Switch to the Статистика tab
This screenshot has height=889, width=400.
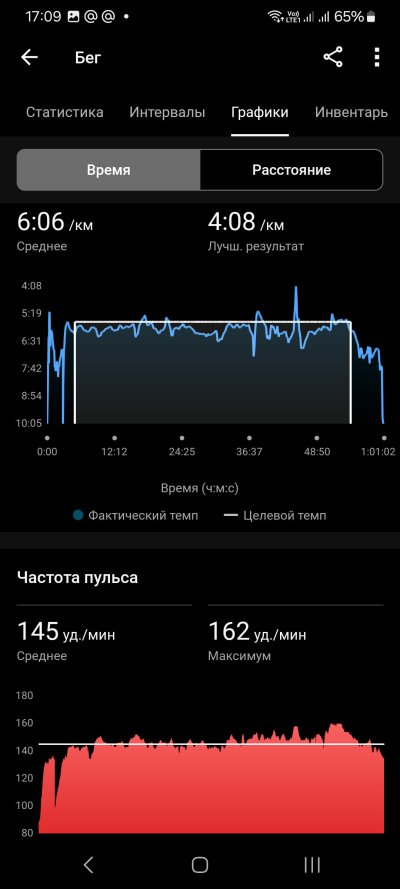point(65,112)
